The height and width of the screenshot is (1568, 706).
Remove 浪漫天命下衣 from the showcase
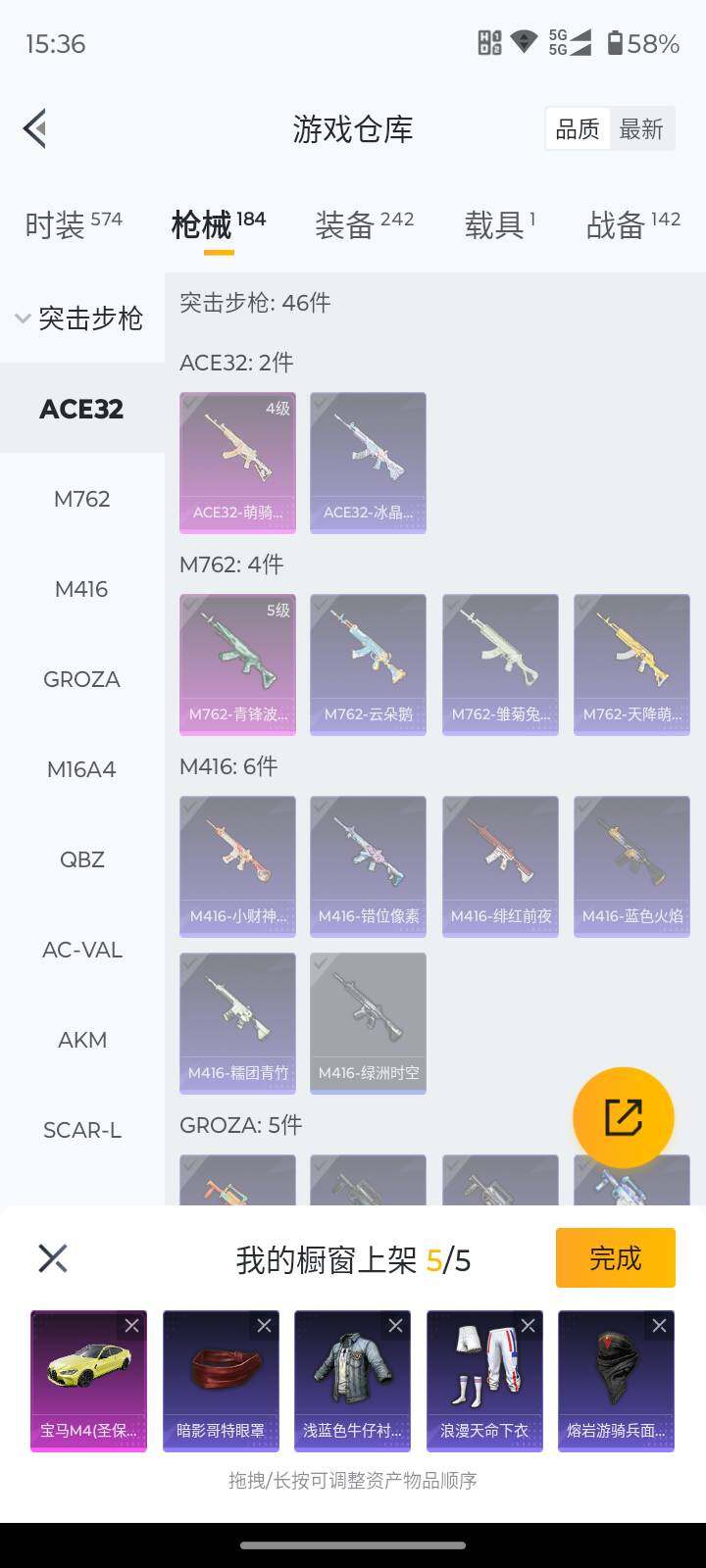pyautogui.click(x=528, y=1326)
